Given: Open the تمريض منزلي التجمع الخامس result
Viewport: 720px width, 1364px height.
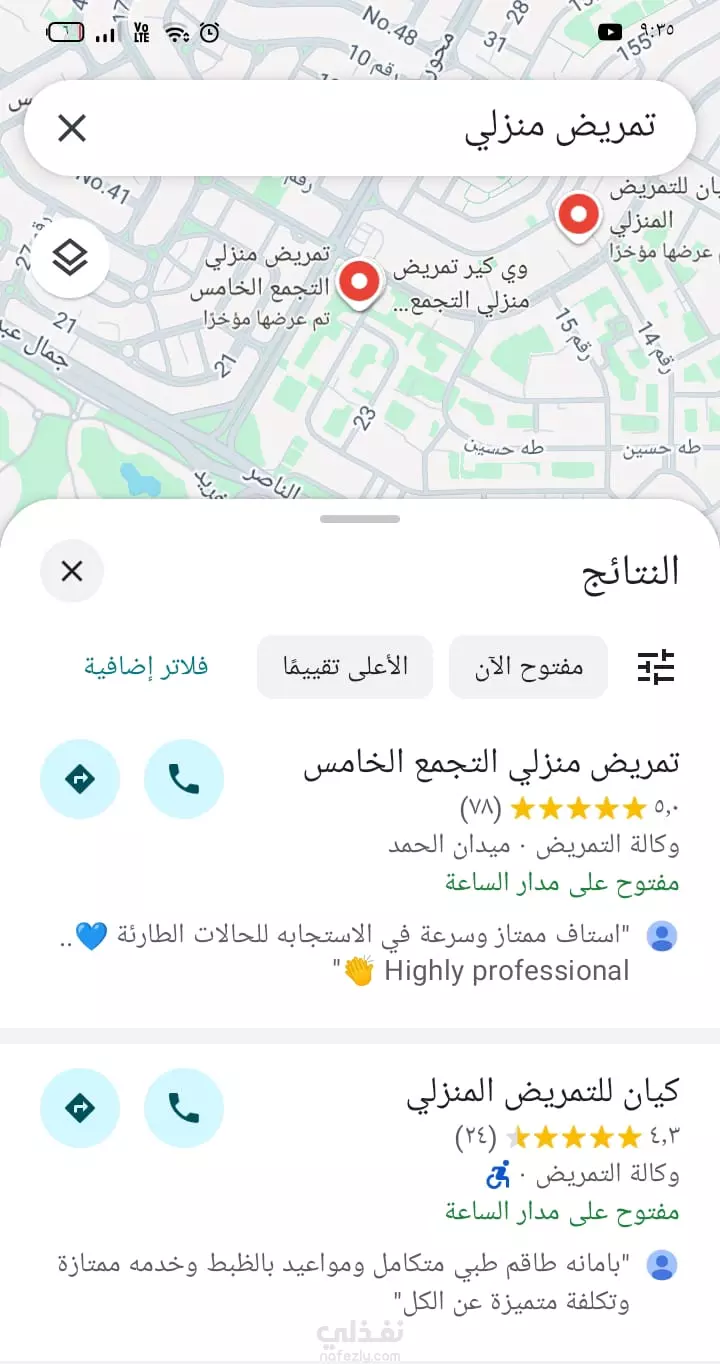Looking at the screenshot, I should coord(491,765).
